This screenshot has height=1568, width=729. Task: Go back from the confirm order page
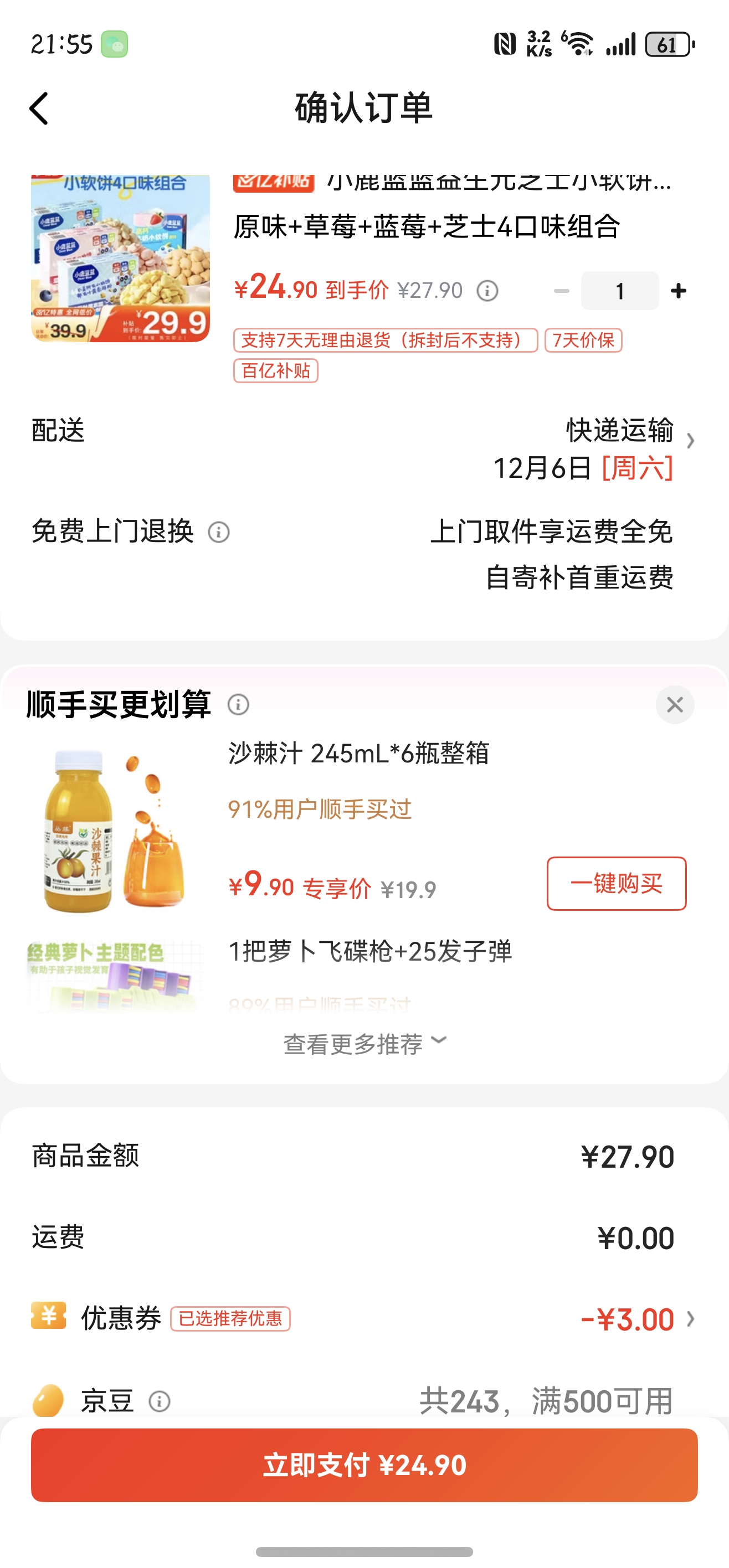tap(39, 109)
